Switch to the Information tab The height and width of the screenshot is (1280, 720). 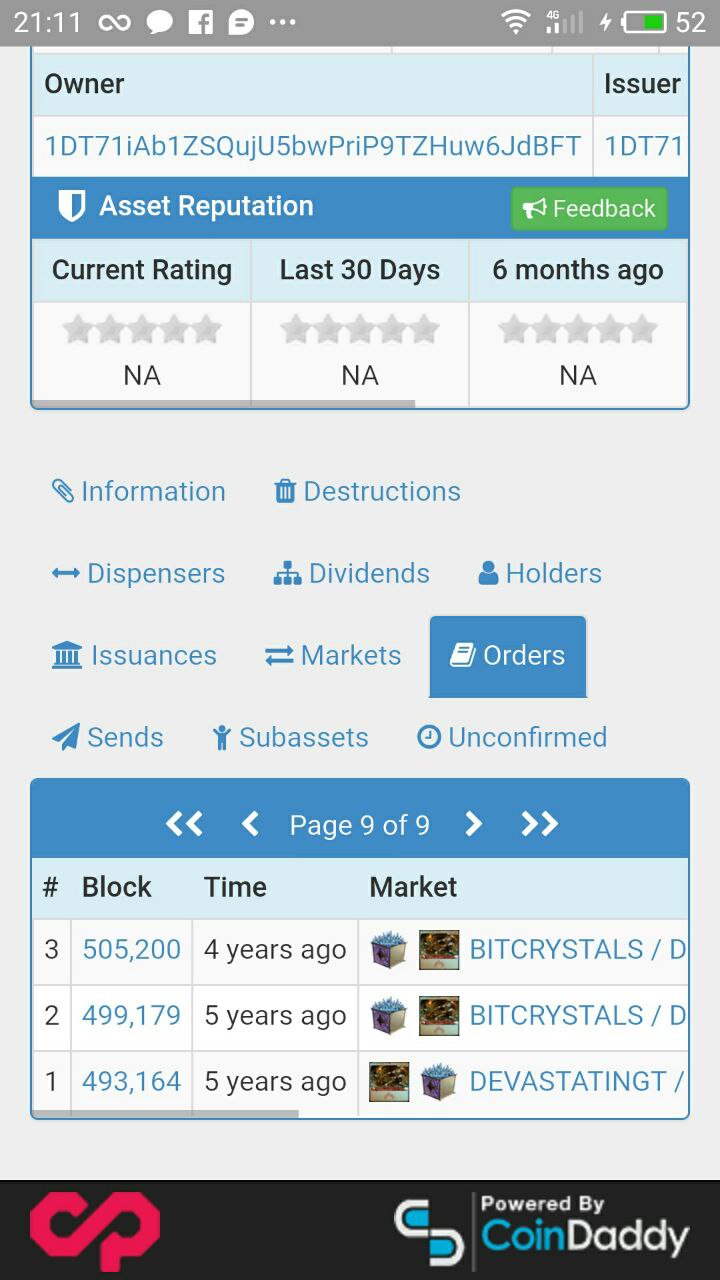(x=139, y=491)
